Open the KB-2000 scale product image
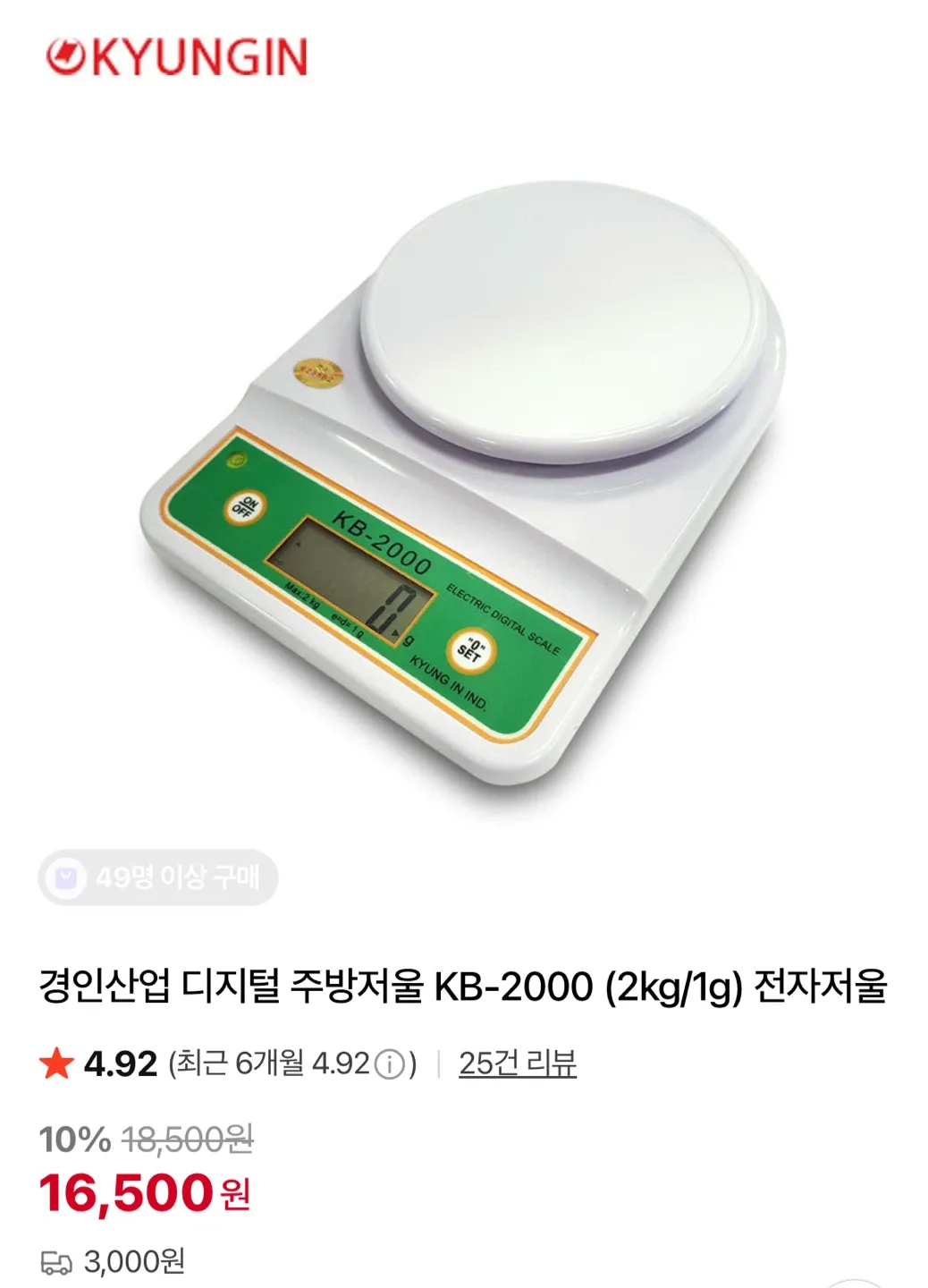This screenshot has height=1288, width=928. [463, 483]
